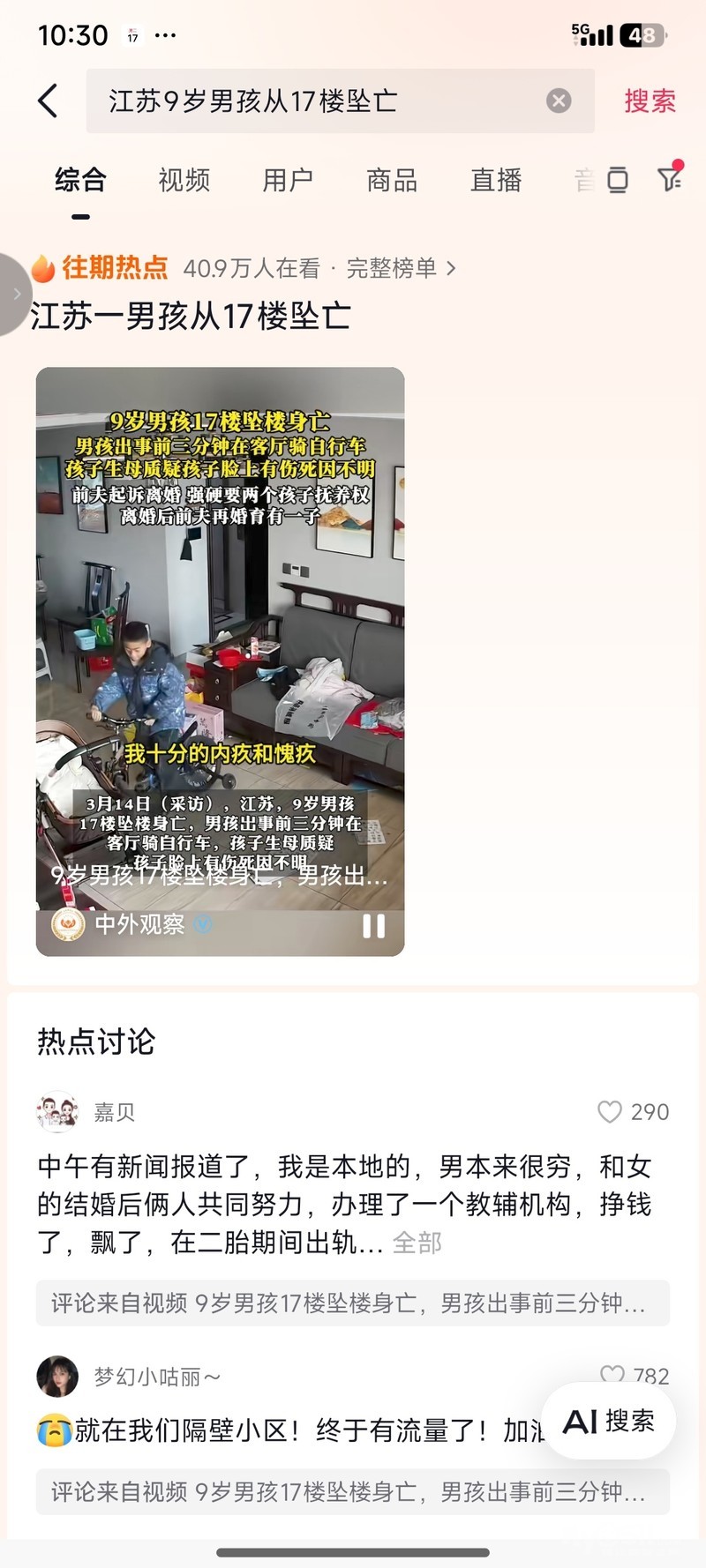Switch to the 商品 tab
The height and width of the screenshot is (1568, 706).
(392, 181)
